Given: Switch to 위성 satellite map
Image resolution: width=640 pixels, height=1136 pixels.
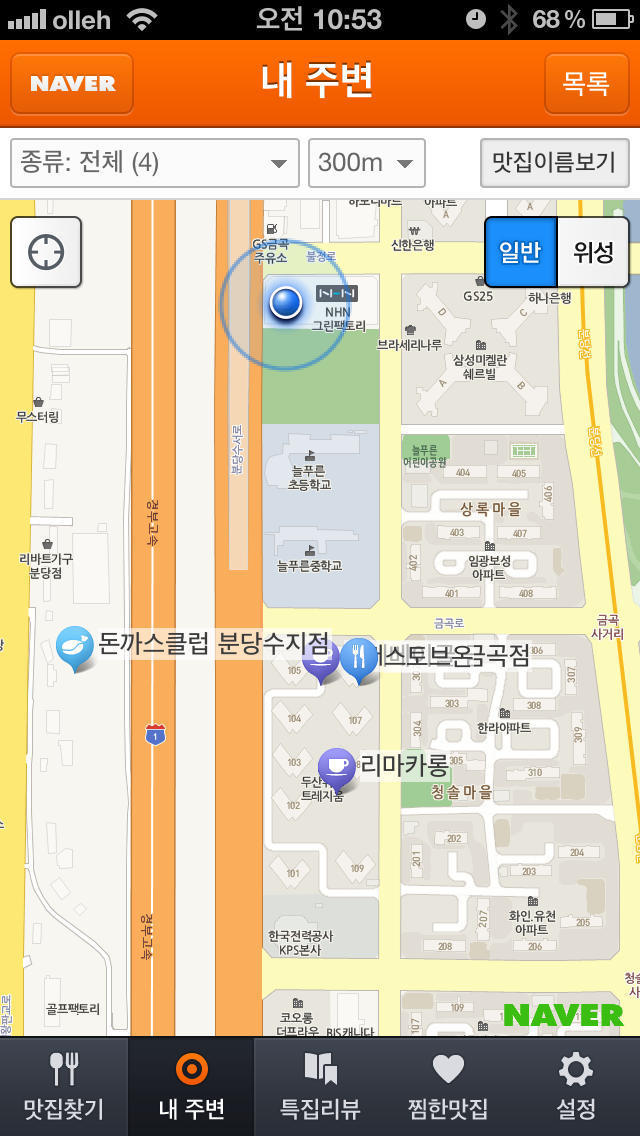Looking at the screenshot, I should [593, 252].
